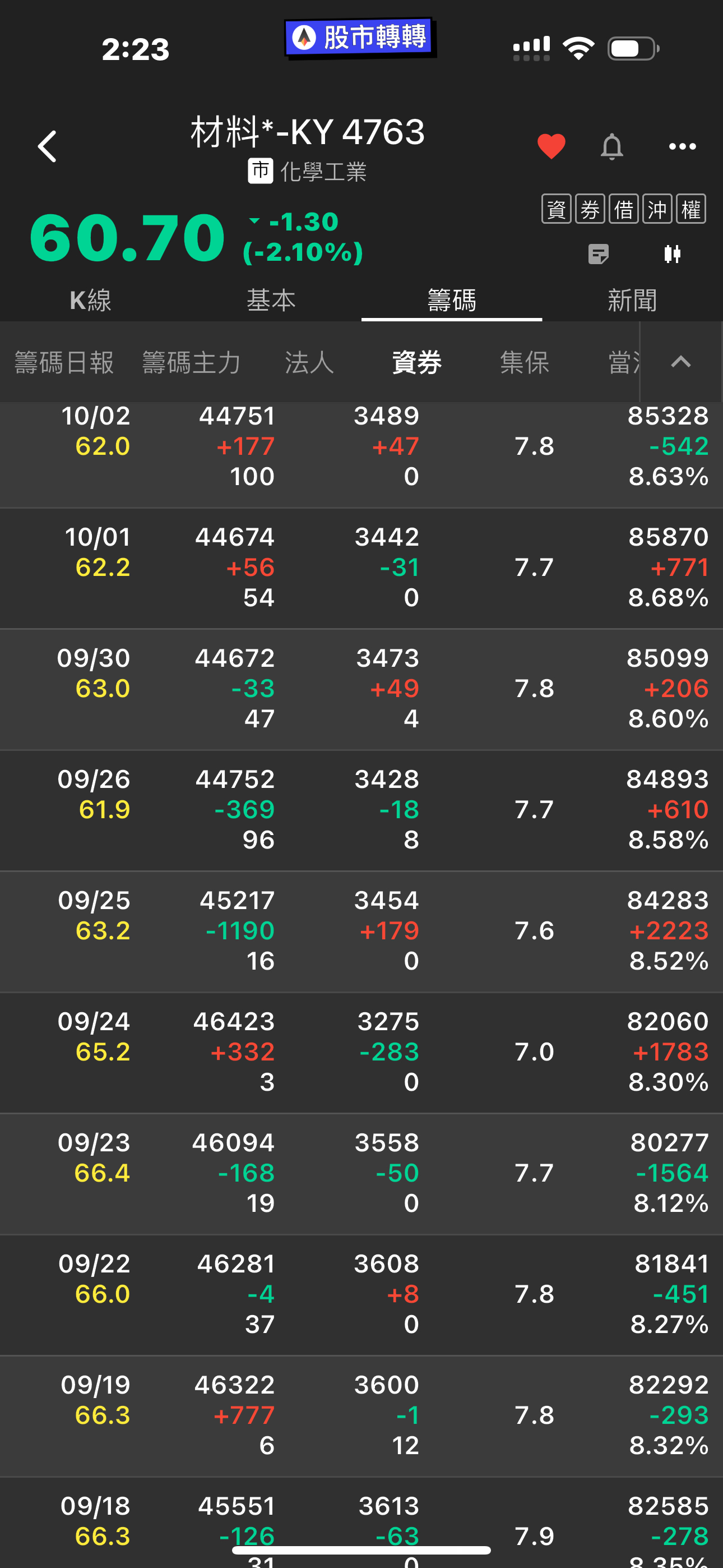
Task: Remove stock from favorites via heart icon
Action: pyautogui.click(x=551, y=147)
